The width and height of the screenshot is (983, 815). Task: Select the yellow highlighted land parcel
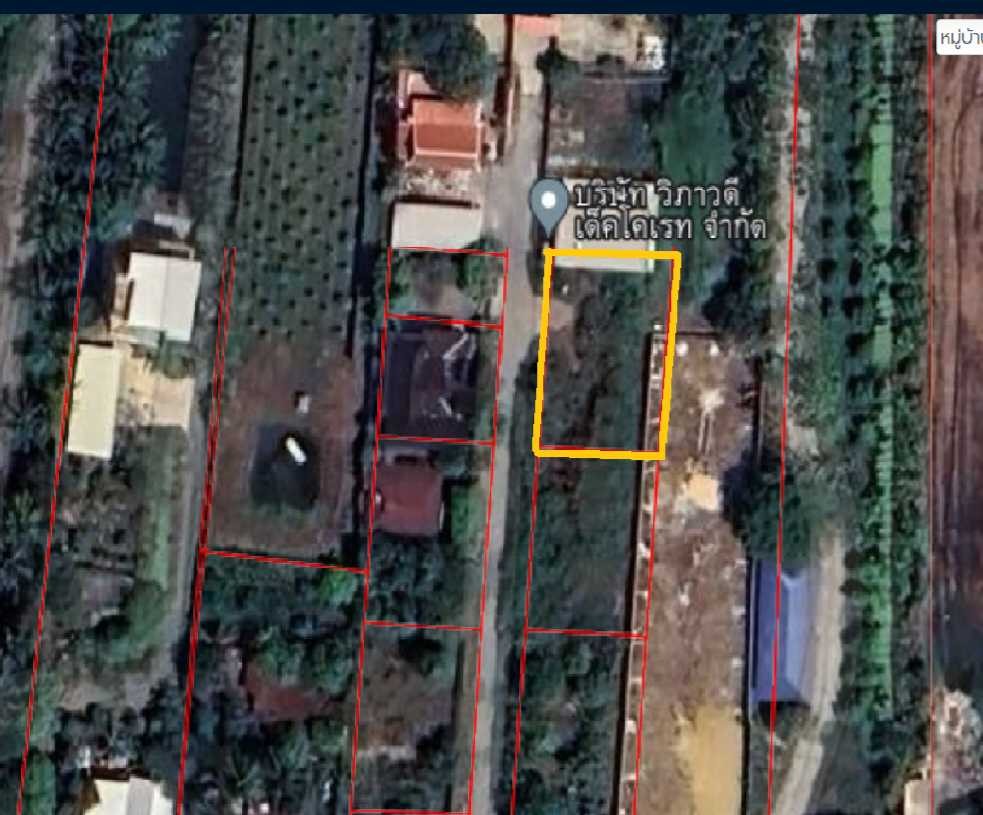point(606,355)
